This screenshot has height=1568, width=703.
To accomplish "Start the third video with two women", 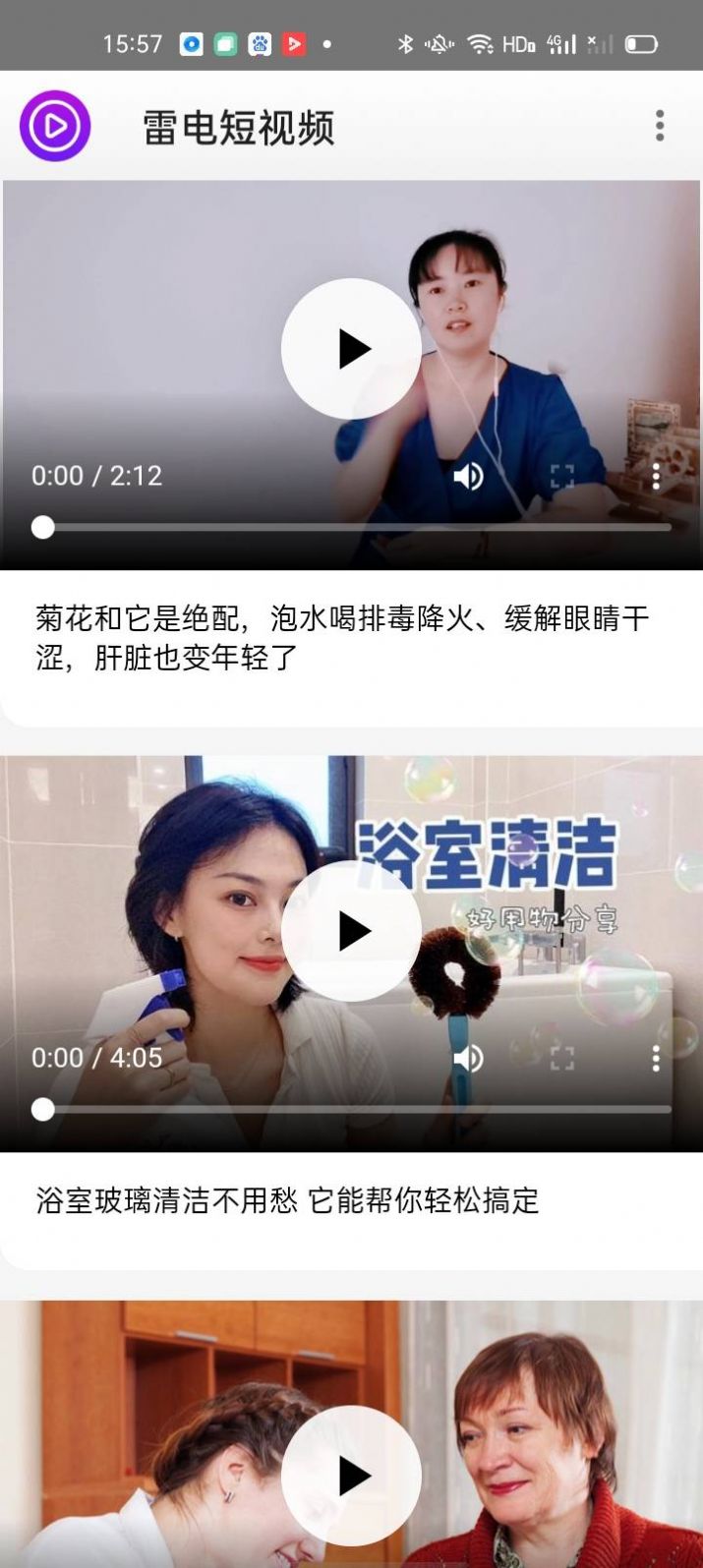I will coord(351,1476).
